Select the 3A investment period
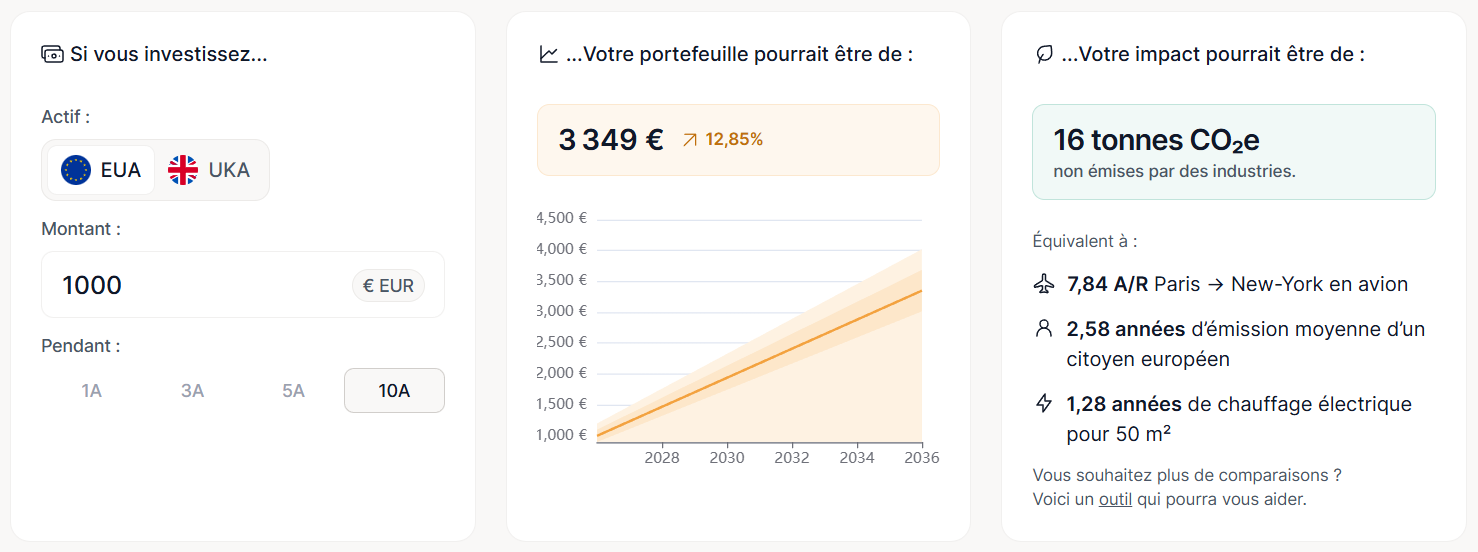The image size is (1478, 552). 193,391
